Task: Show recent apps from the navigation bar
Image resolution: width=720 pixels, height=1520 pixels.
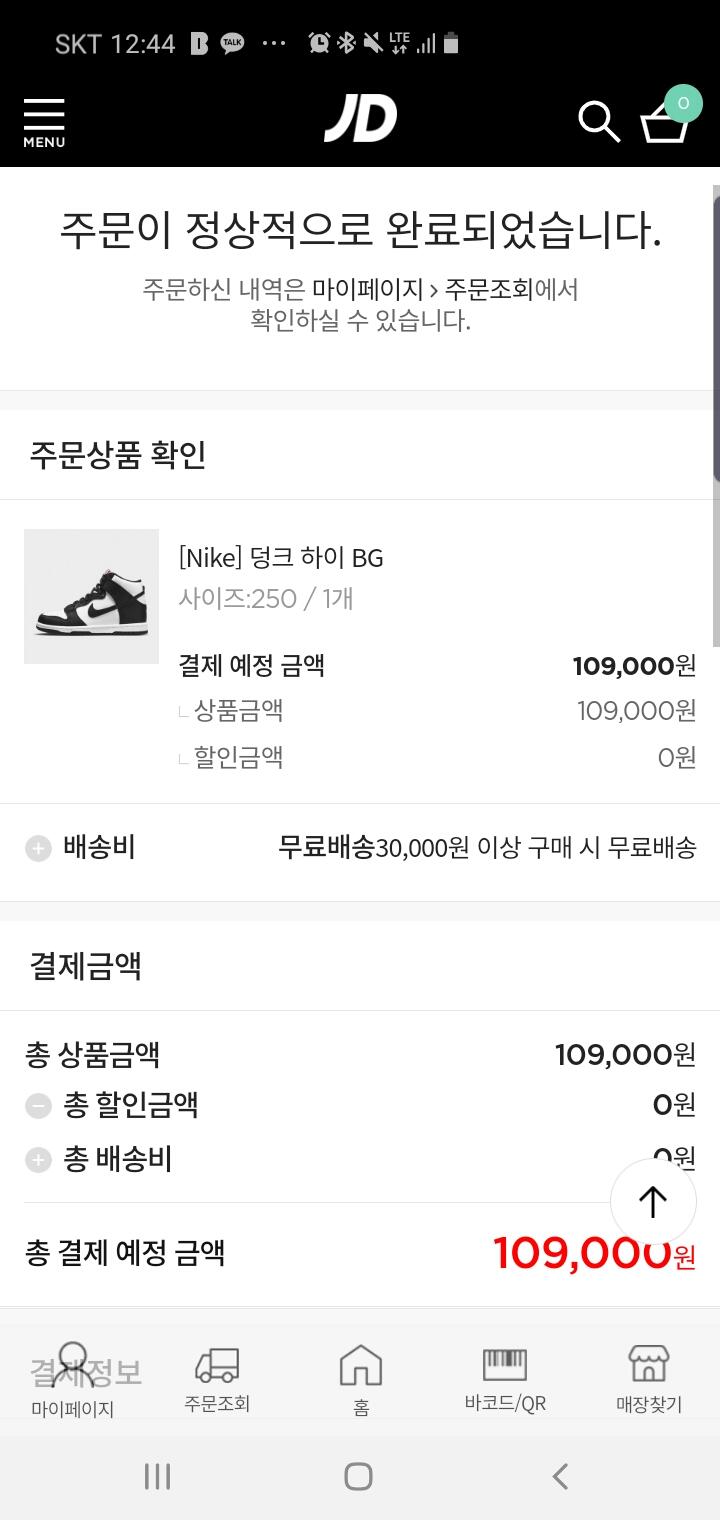Action: (x=157, y=1476)
